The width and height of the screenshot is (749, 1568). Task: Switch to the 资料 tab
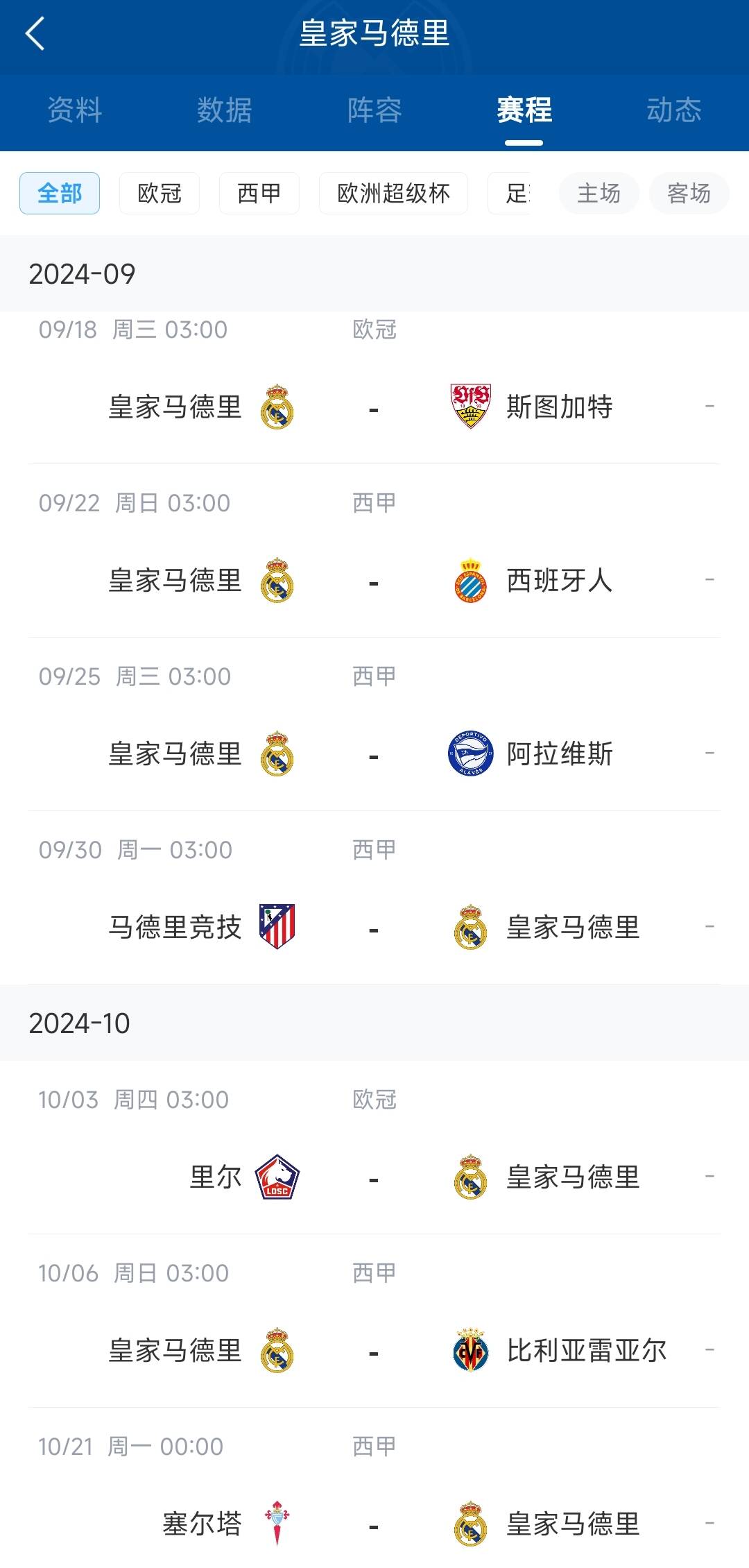tap(75, 110)
